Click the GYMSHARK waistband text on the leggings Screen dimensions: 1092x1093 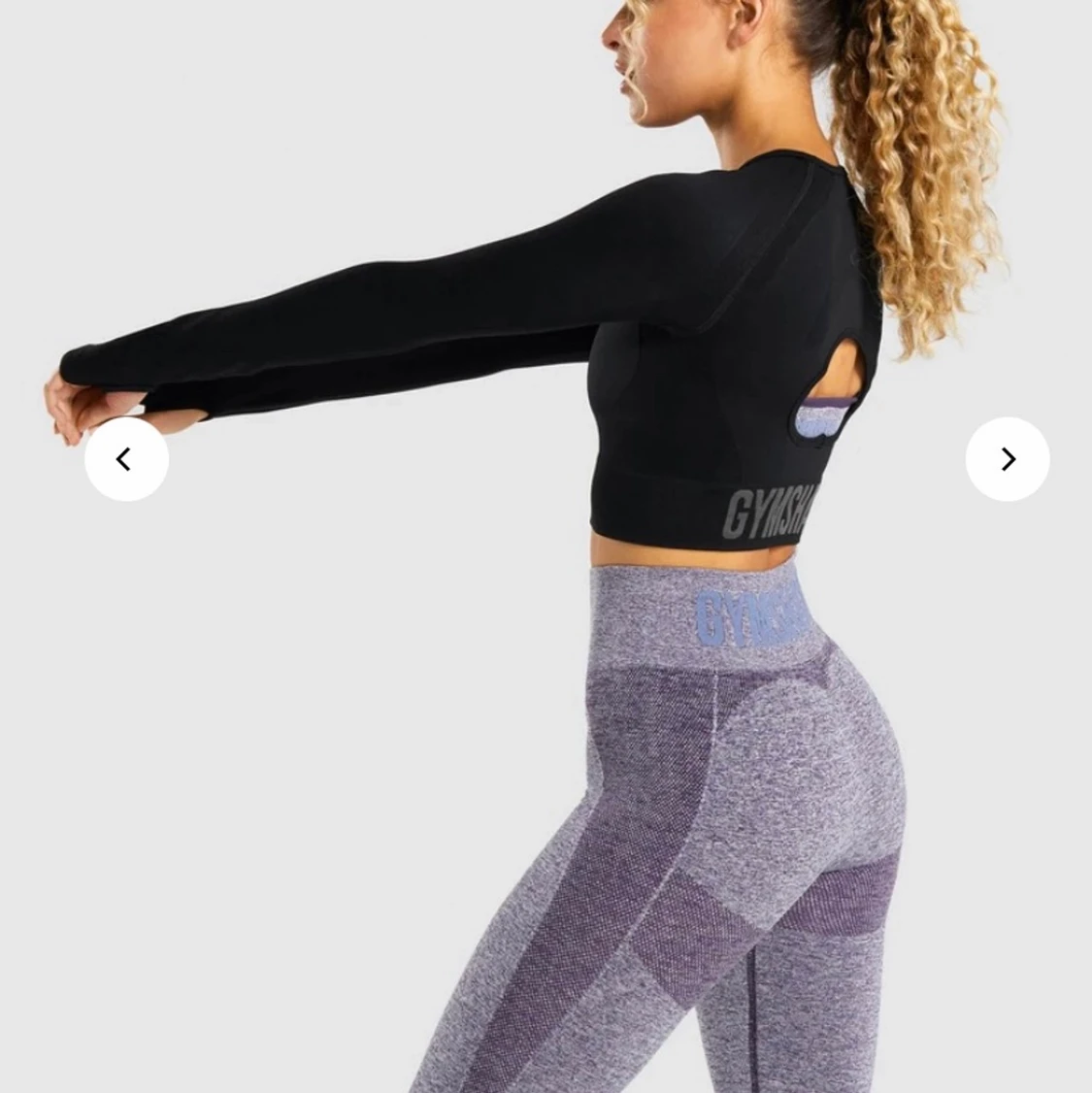747,616
